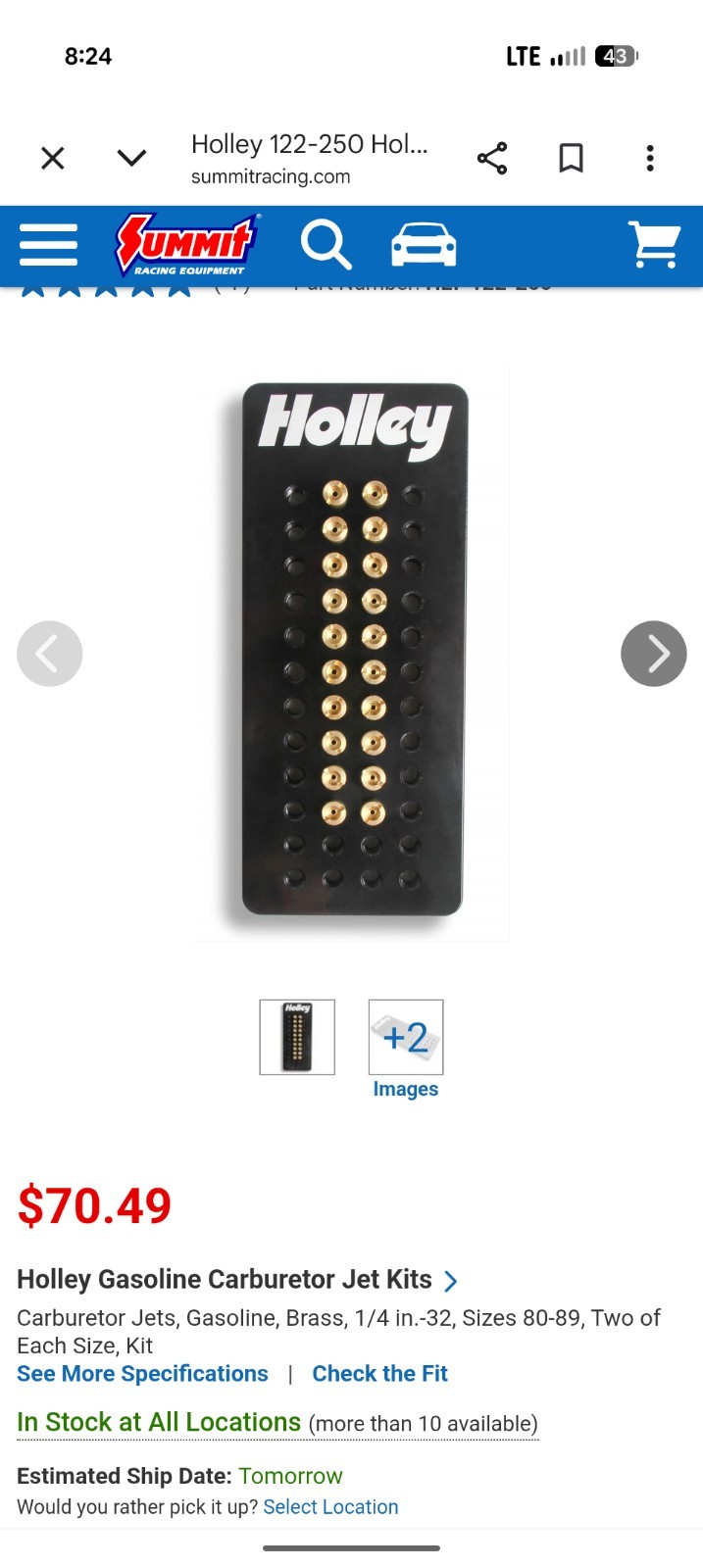Image resolution: width=703 pixels, height=1568 pixels.
Task: Open vehicle selector car icon
Action: tap(424, 245)
